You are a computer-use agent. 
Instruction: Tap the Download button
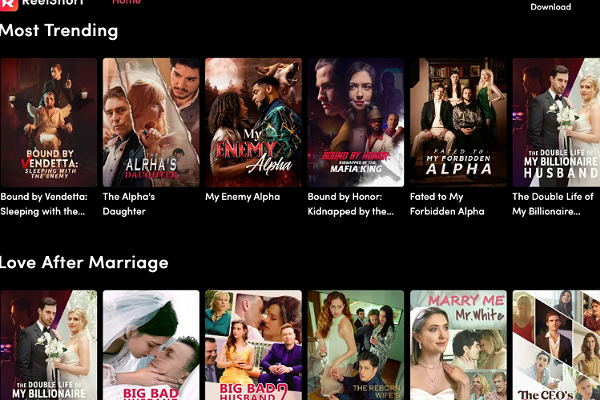pyautogui.click(x=550, y=7)
